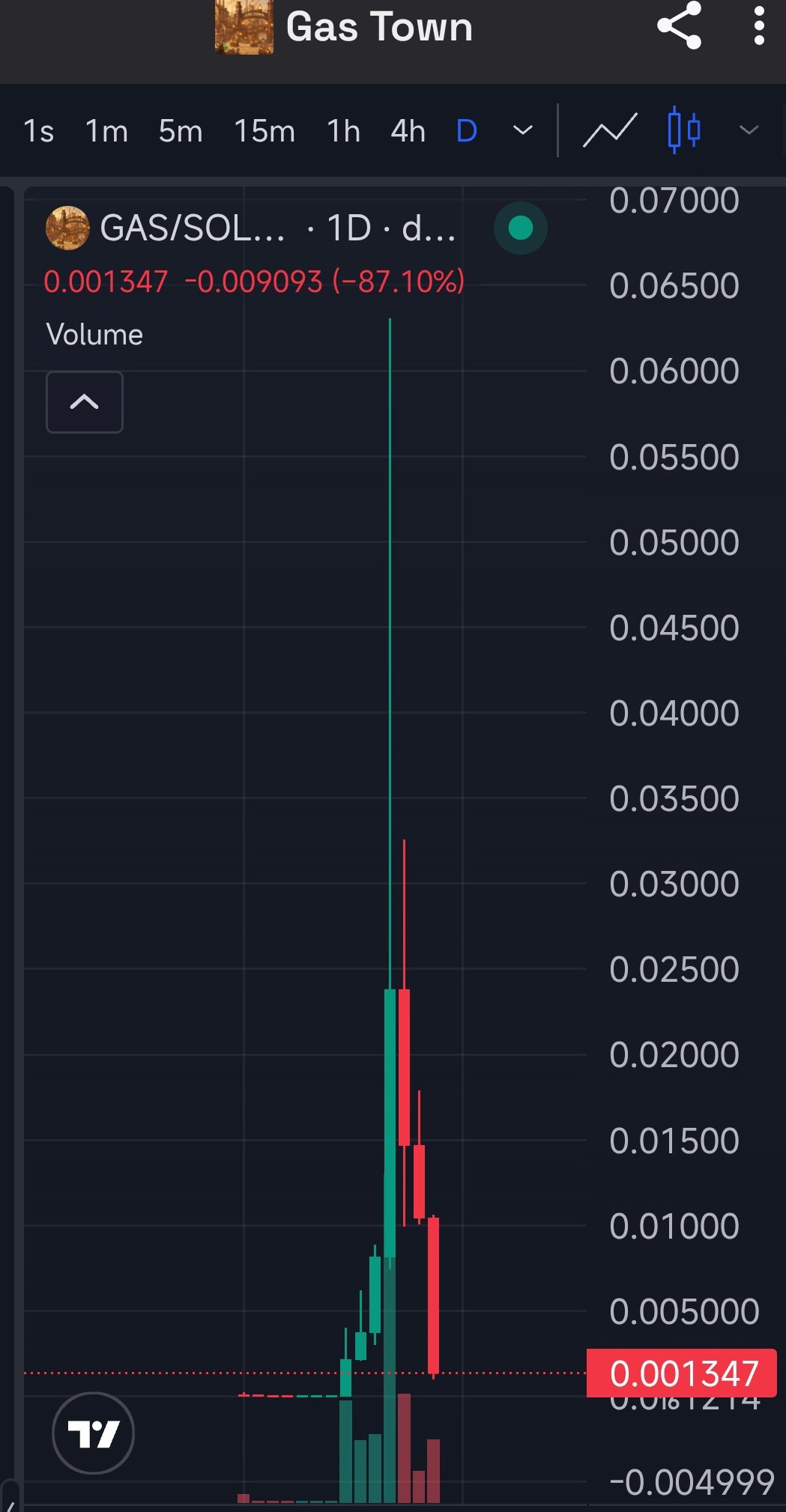Screen dimensions: 786x1512
Task: Select the 1m chart interval
Action: point(106,131)
